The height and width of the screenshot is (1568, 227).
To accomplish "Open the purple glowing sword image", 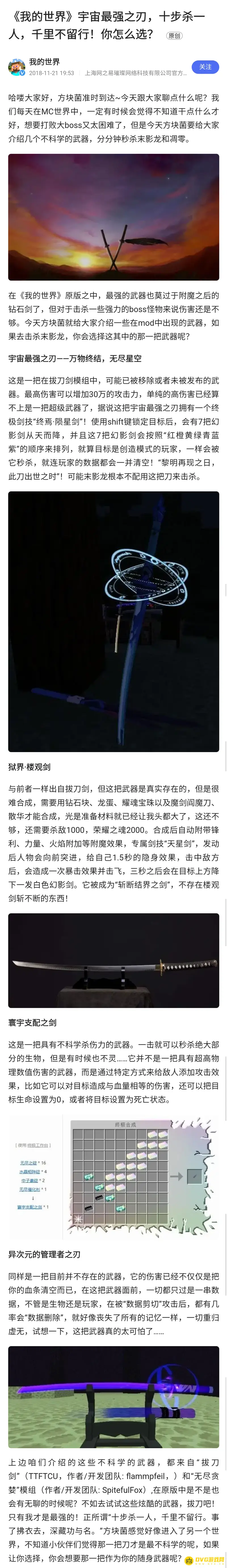I will point(113,1396).
